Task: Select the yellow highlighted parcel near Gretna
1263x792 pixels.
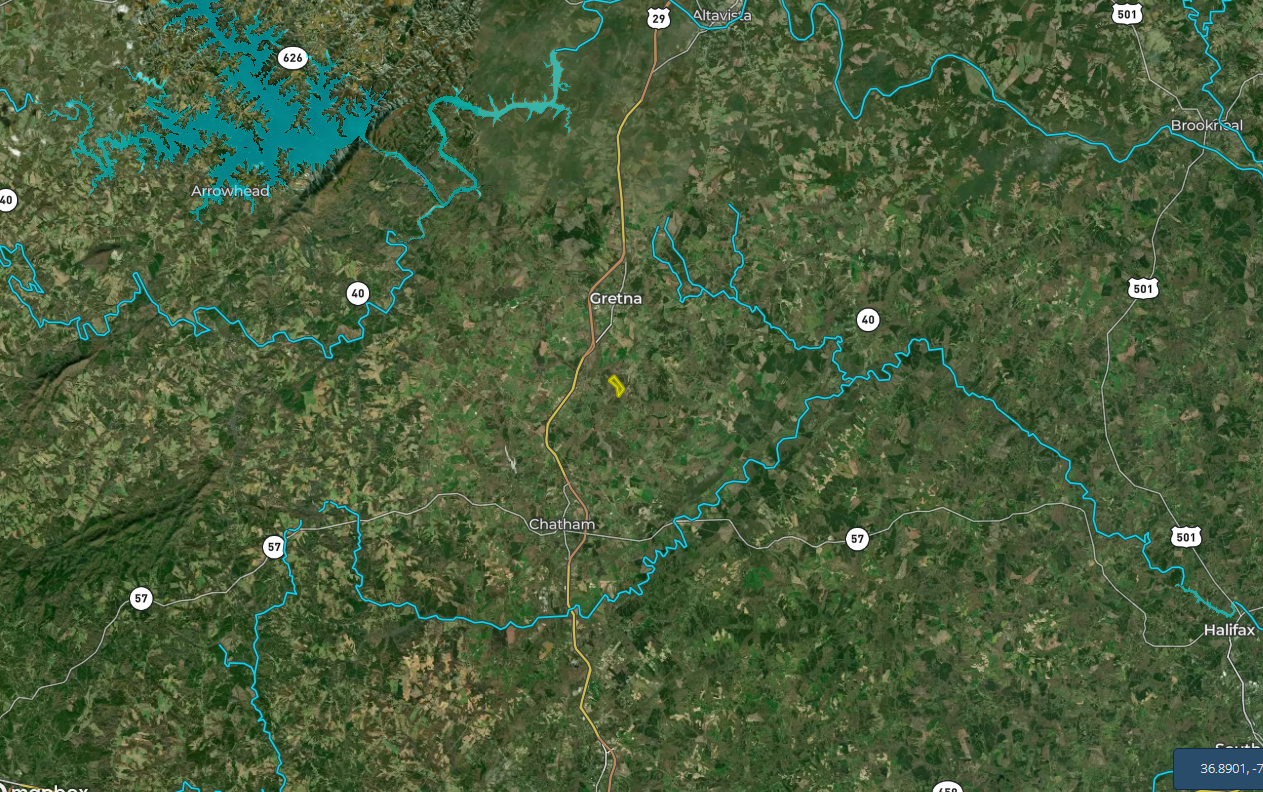Action: pyautogui.click(x=617, y=385)
